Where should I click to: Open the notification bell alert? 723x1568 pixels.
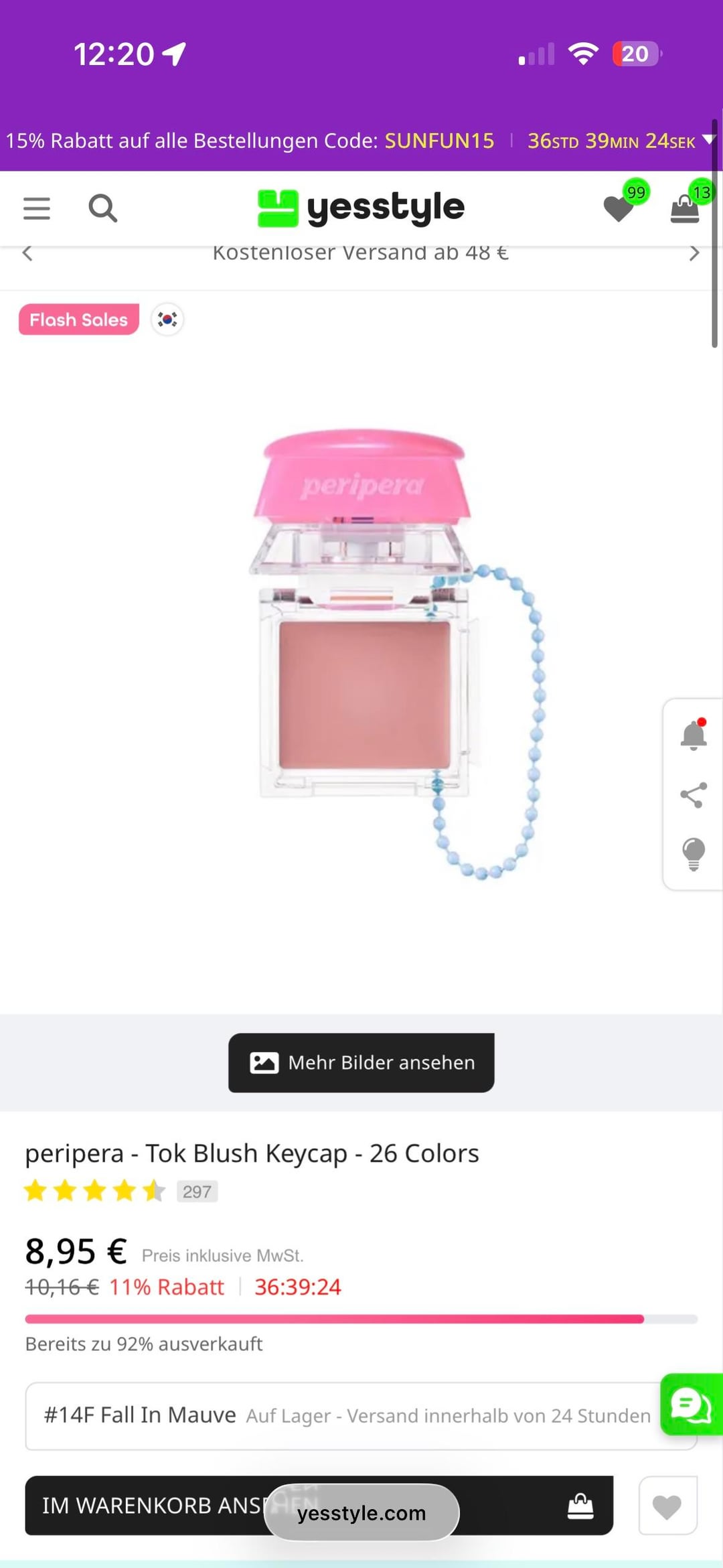click(x=694, y=735)
